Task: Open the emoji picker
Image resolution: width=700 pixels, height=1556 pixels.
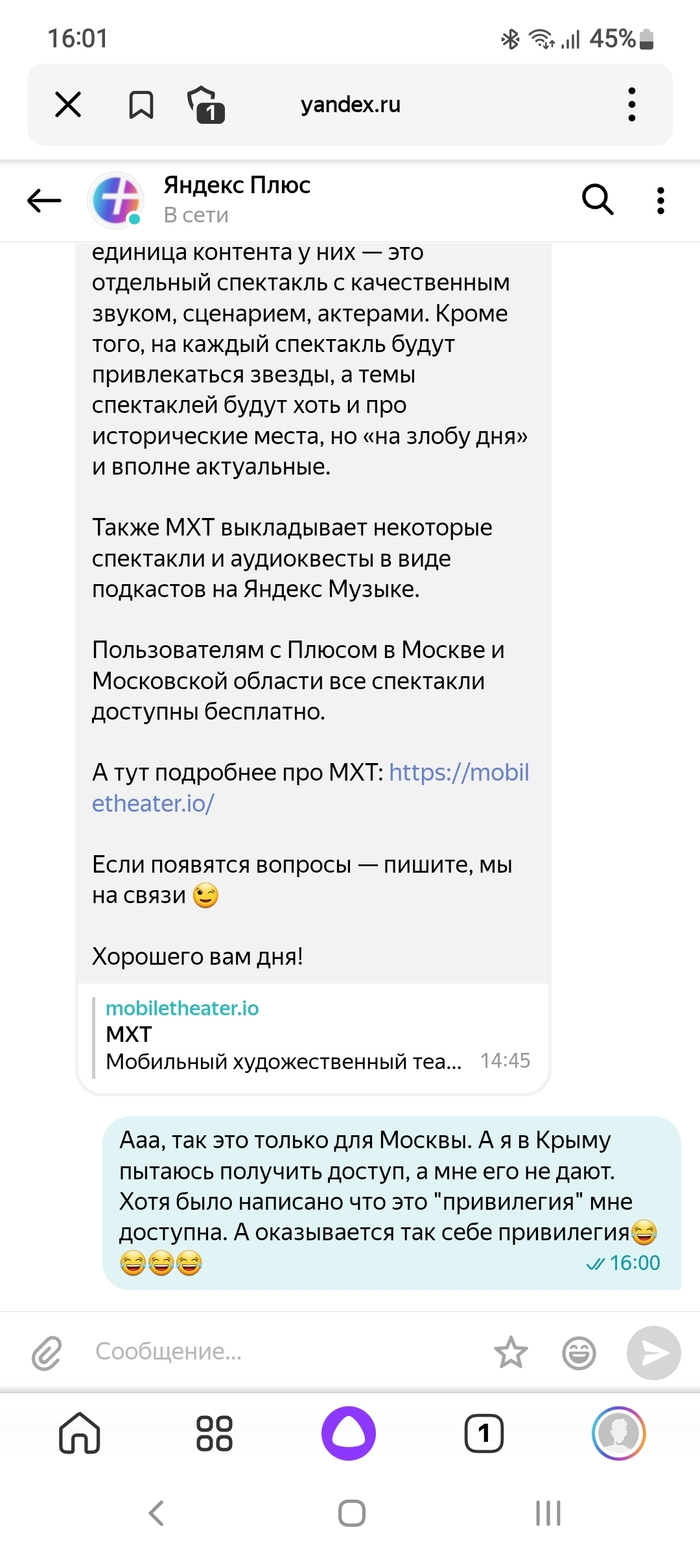Action: (579, 1353)
